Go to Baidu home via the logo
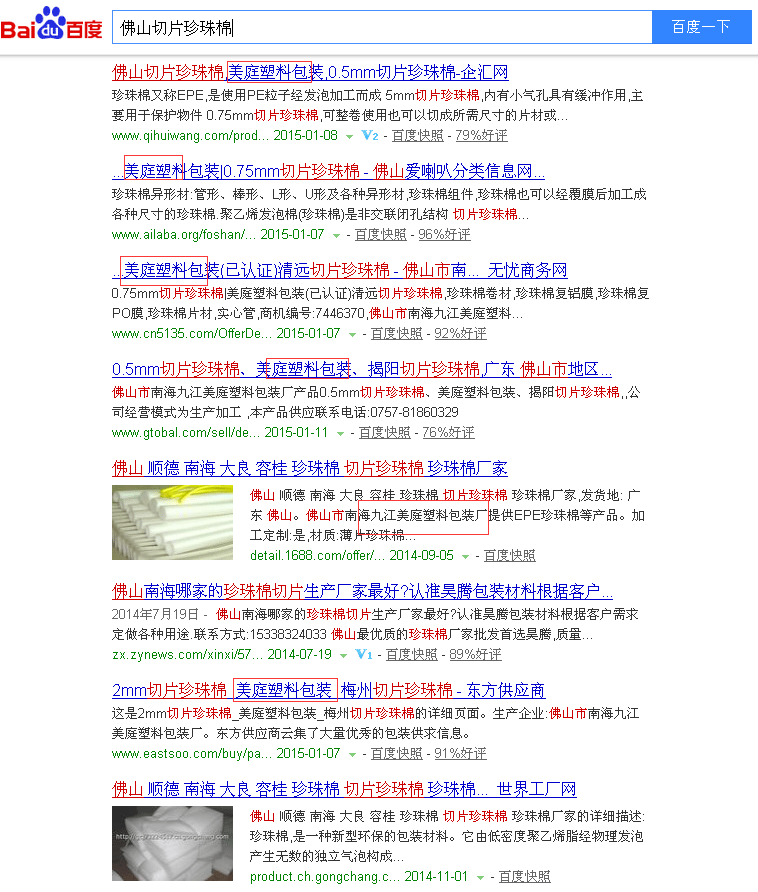Image resolution: width=758 pixels, height=892 pixels. [x=52, y=26]
